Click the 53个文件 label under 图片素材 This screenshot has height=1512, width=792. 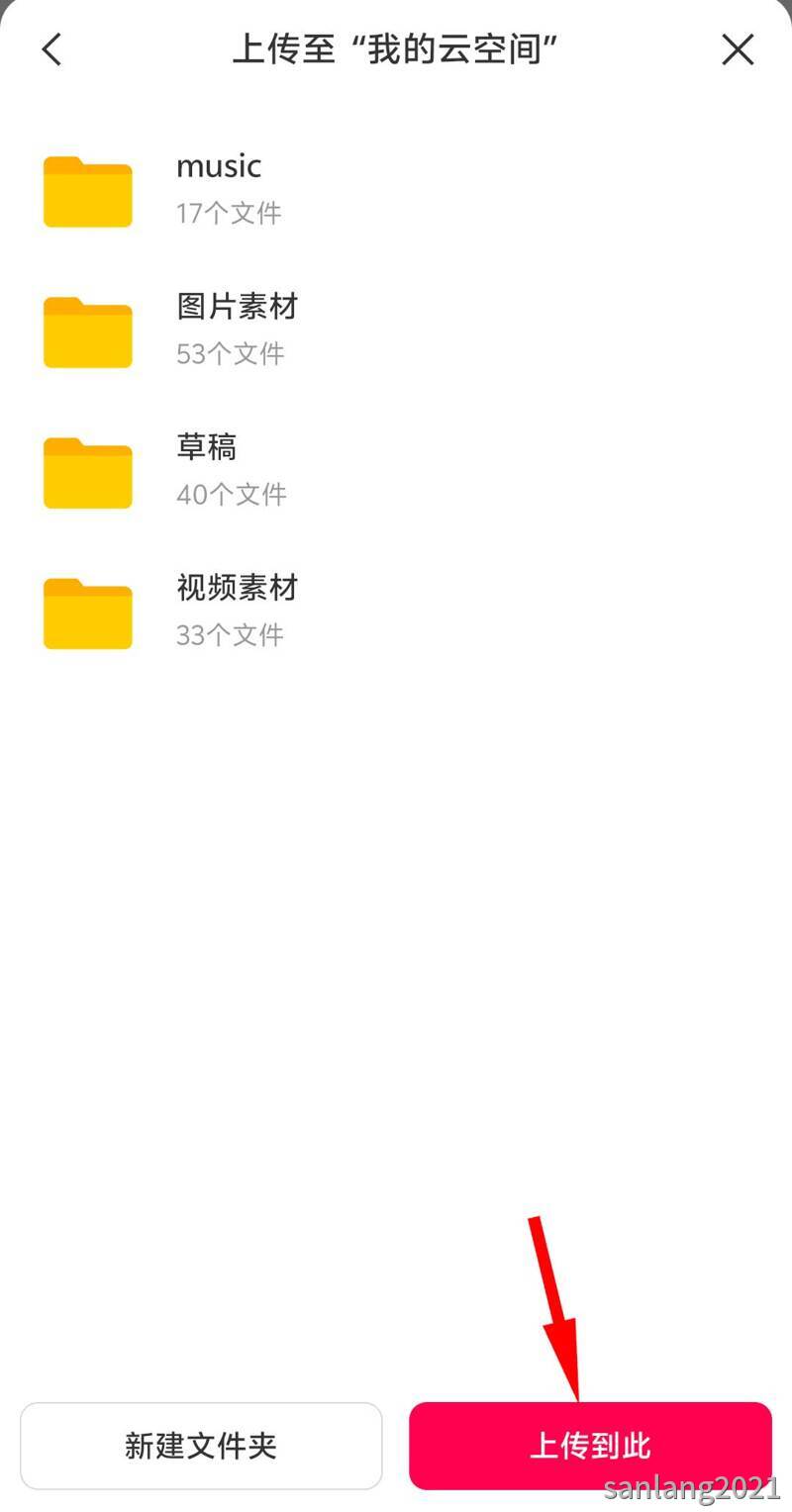(230, 353)
